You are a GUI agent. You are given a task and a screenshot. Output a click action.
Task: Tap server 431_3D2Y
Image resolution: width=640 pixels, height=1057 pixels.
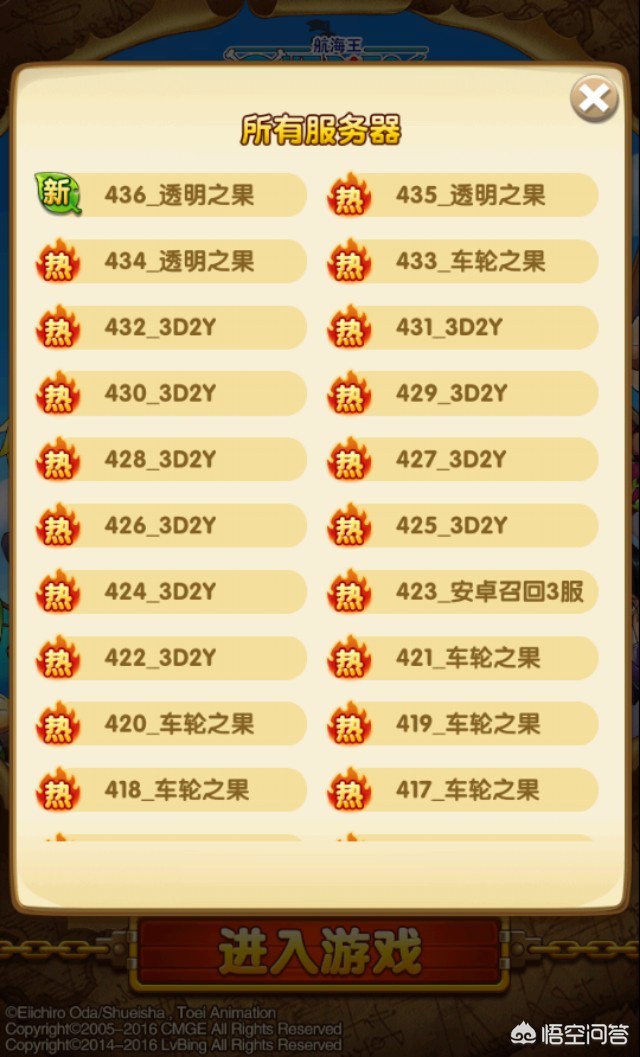click(x=463, y=327)
